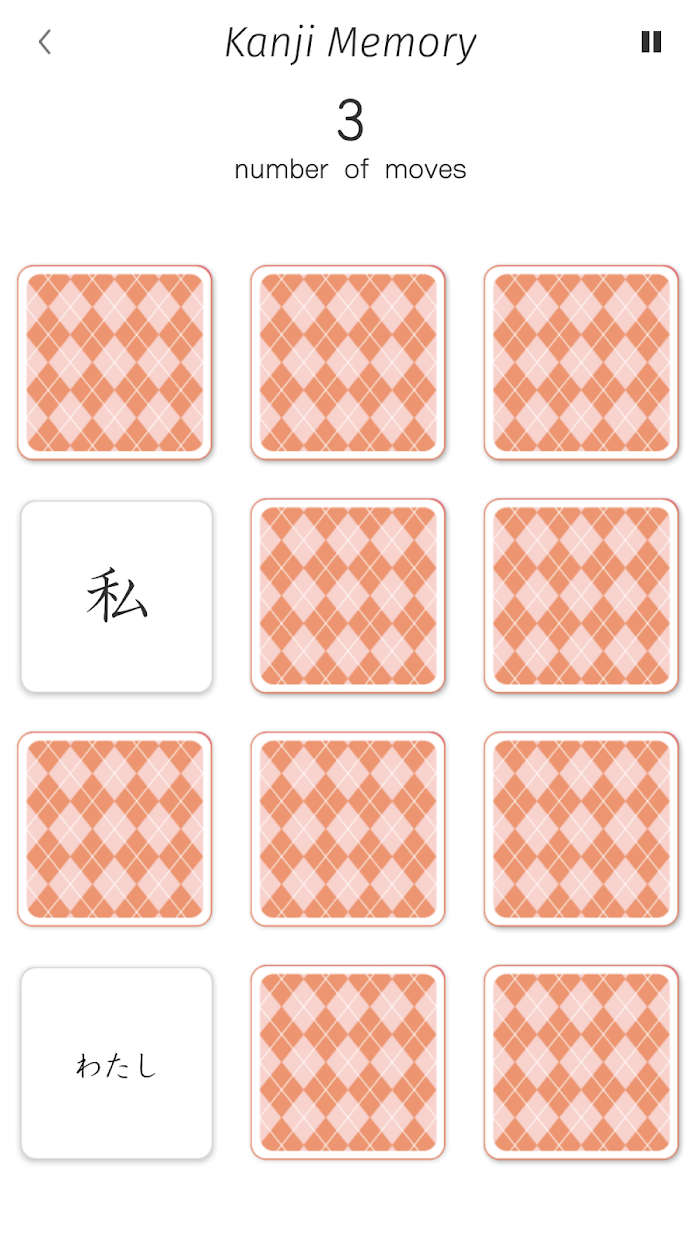Screen dimensions: 700x1244
Task: Flip the face-down card immediately beside わたし
Action: (348, 1062)
